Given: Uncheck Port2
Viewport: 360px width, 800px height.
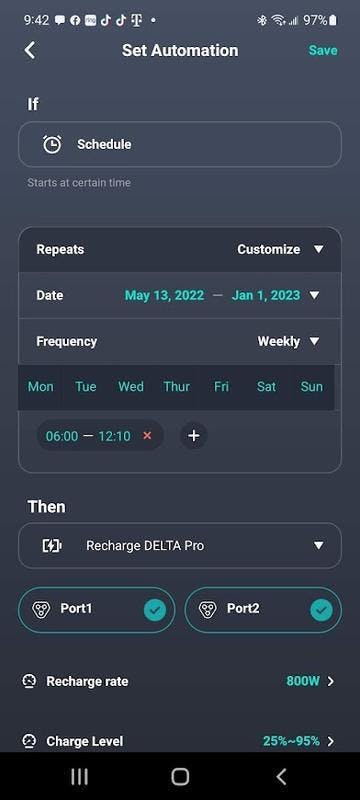Looking at the screenshot, I should coord(263,610).
